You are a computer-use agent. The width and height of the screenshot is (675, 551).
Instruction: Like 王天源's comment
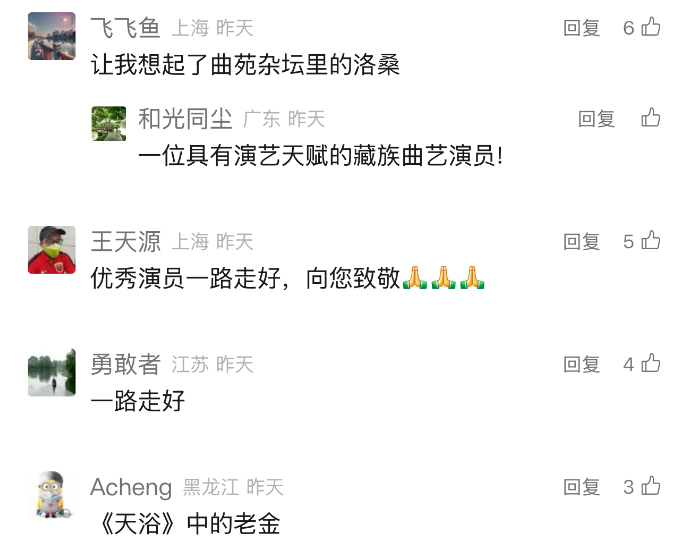tap(650, 241)
